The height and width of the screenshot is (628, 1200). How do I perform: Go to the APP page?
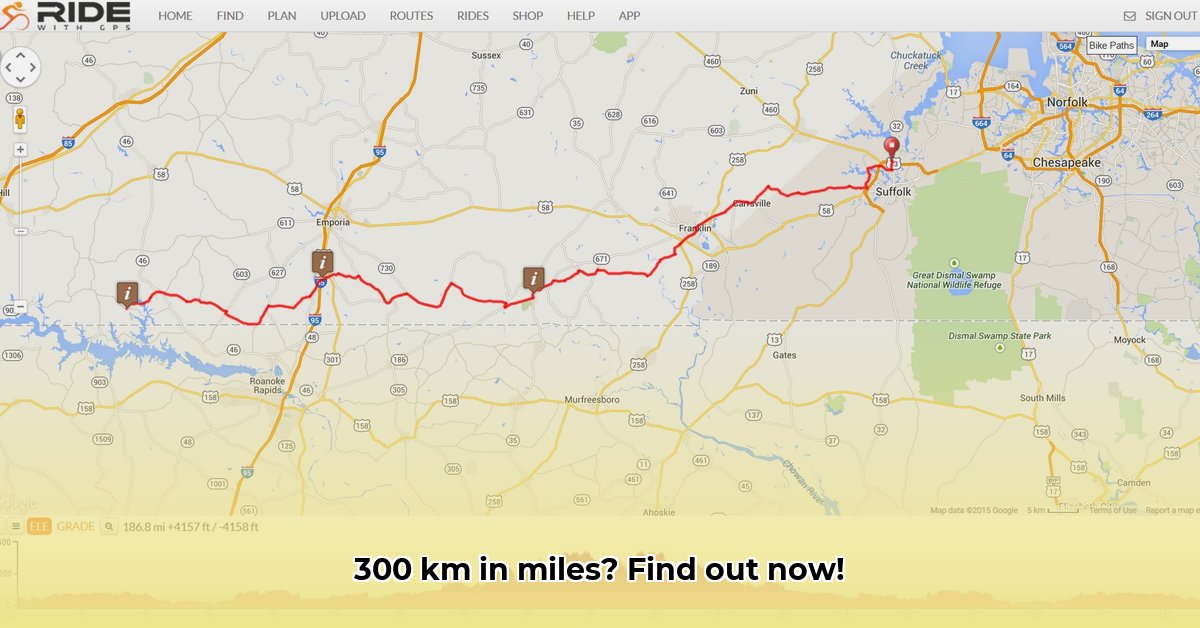pos(629,16)
